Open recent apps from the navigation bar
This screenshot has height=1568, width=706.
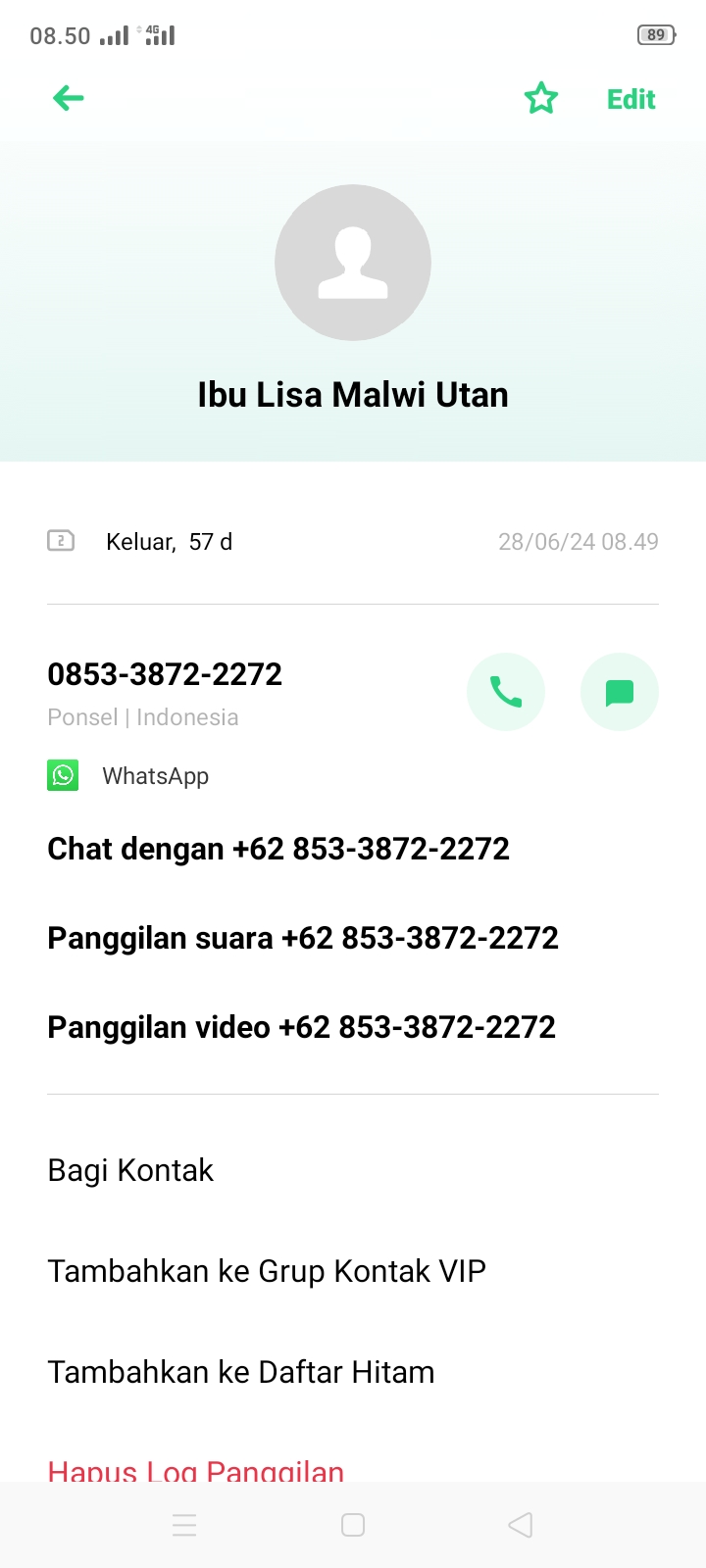pos(184,1525)
